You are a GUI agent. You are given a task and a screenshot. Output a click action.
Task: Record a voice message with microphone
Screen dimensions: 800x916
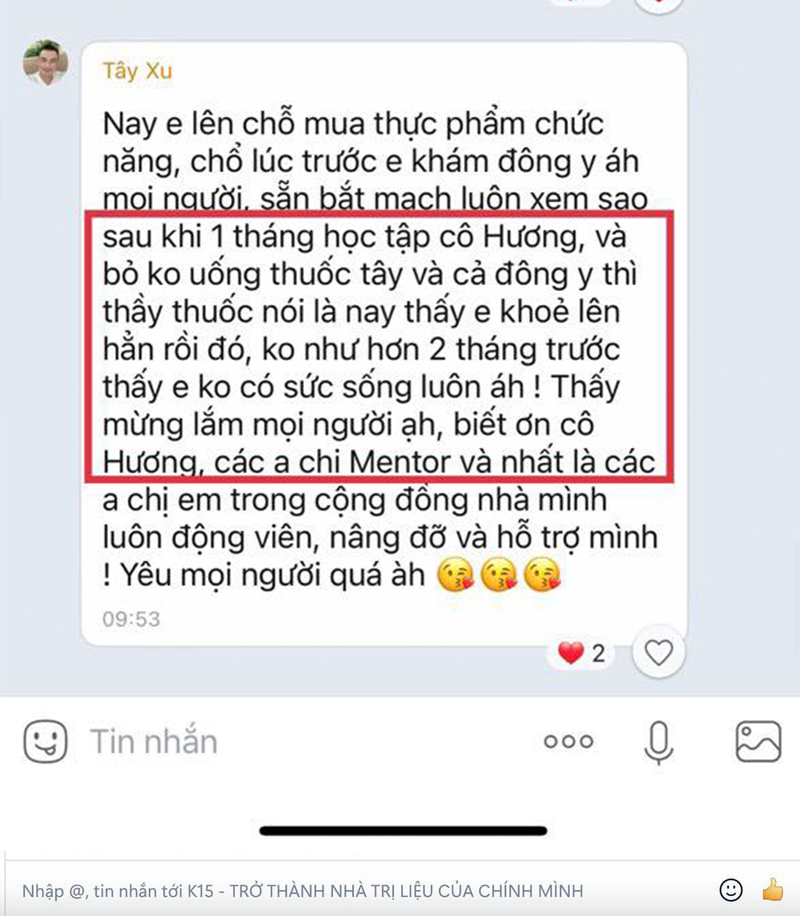click(x=658, y=742)
